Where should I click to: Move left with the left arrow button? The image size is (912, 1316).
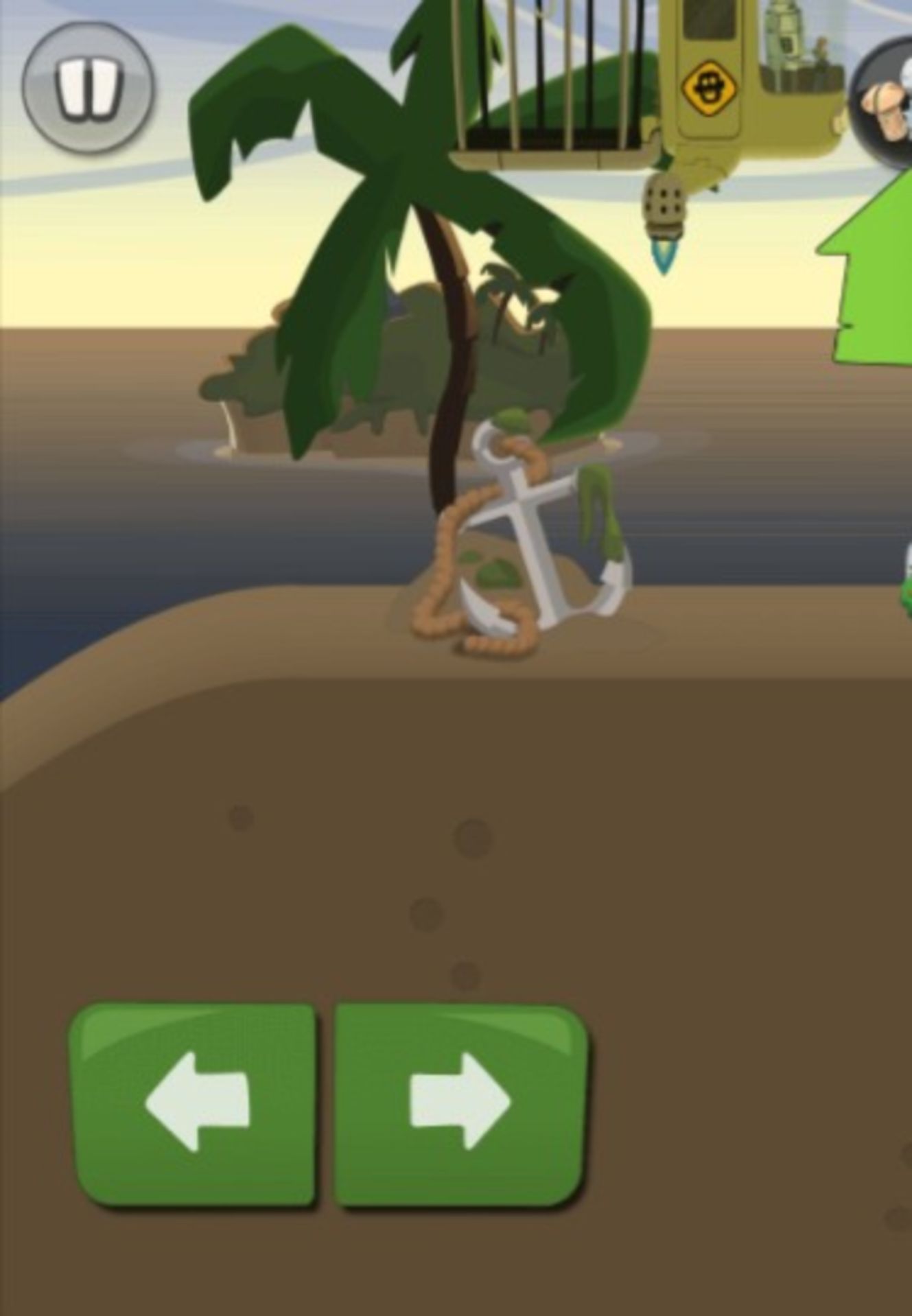tap(194, 1103)
